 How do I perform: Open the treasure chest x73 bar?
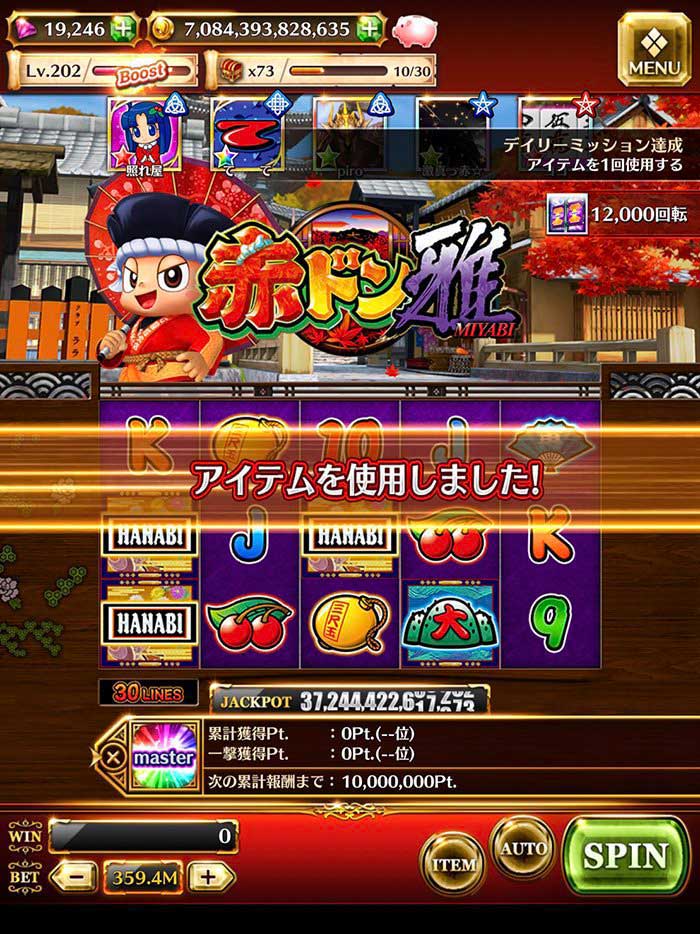pos(323,72)
